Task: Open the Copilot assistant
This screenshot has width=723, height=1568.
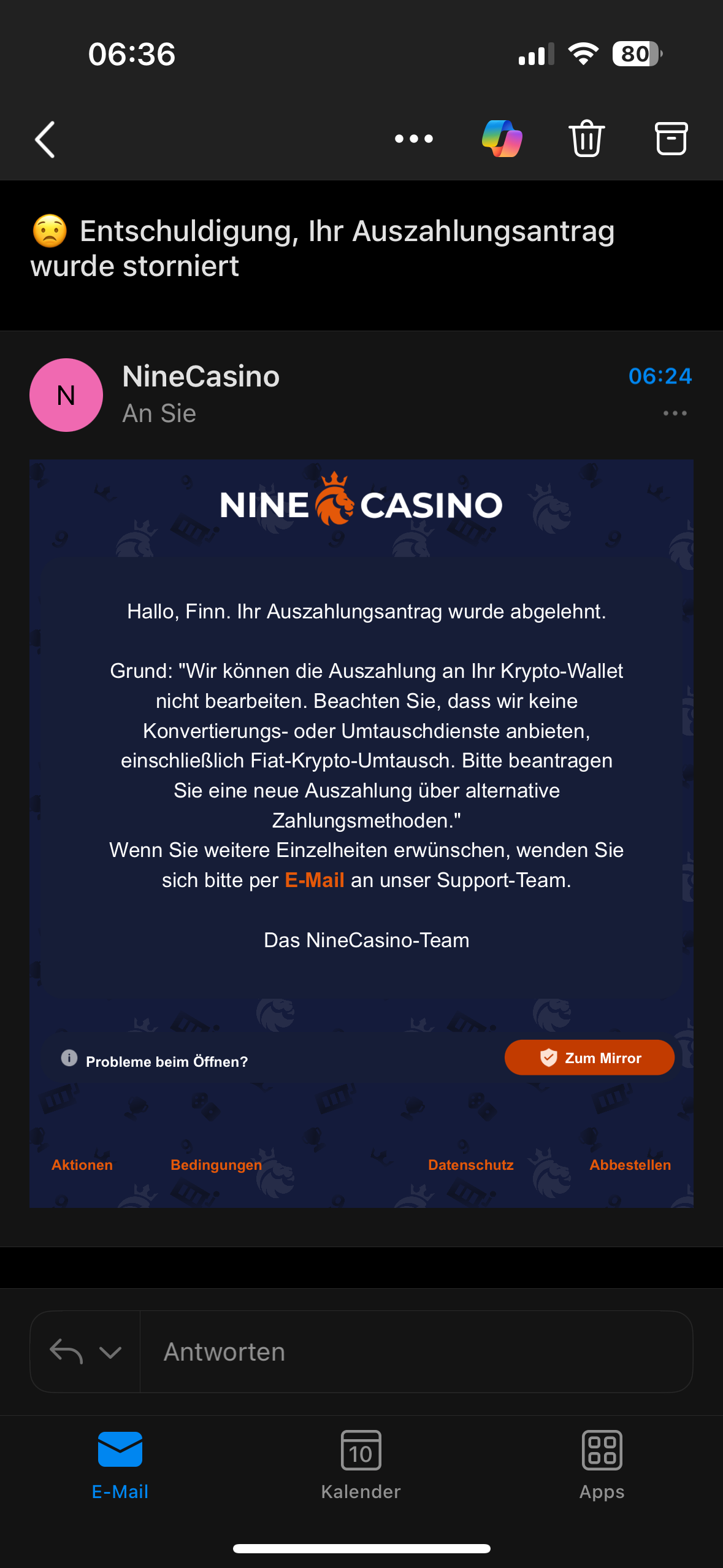Action: pos(502,139)
